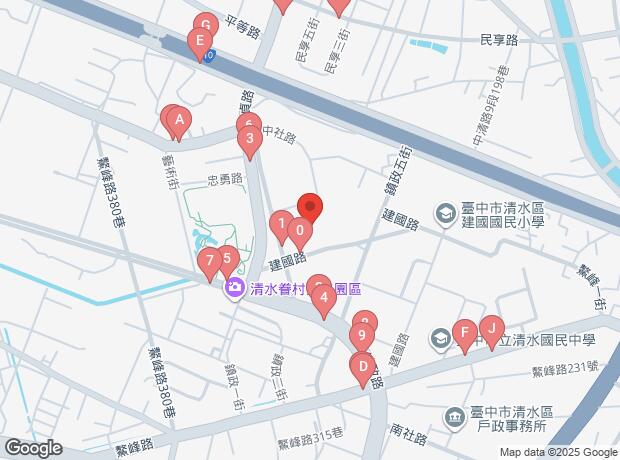Open the Google logo link
620x460 pixels.
click(x=32, y=448)
